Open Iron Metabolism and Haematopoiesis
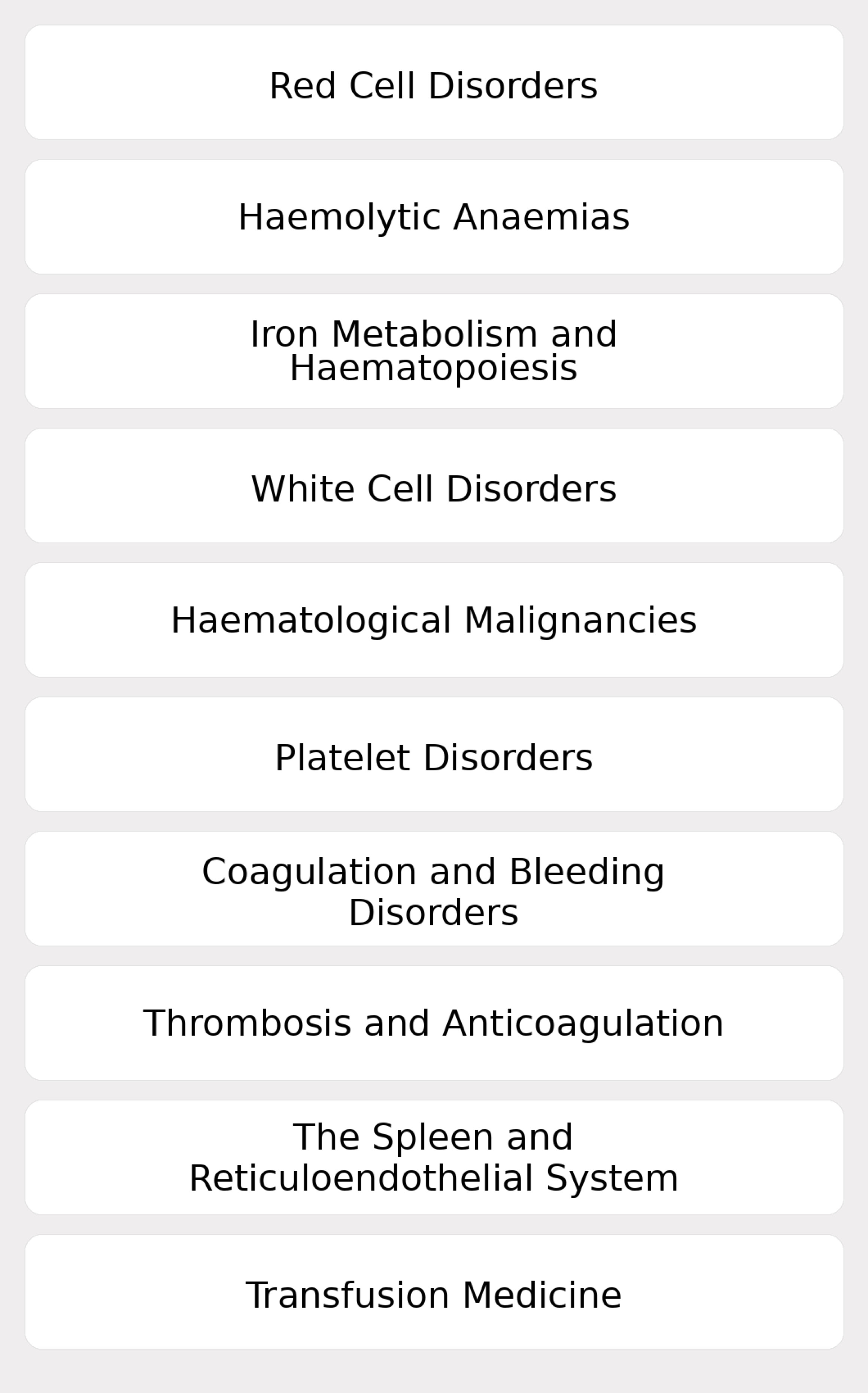 point(434,351)
